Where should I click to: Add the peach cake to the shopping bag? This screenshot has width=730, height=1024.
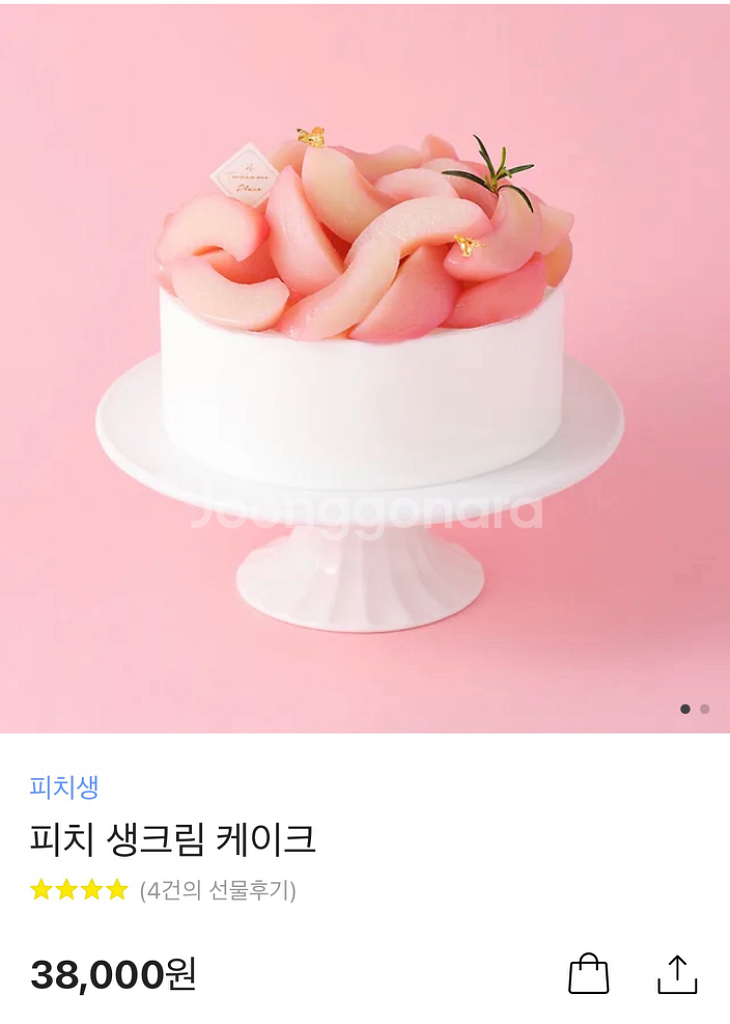(x=588, y=974)
